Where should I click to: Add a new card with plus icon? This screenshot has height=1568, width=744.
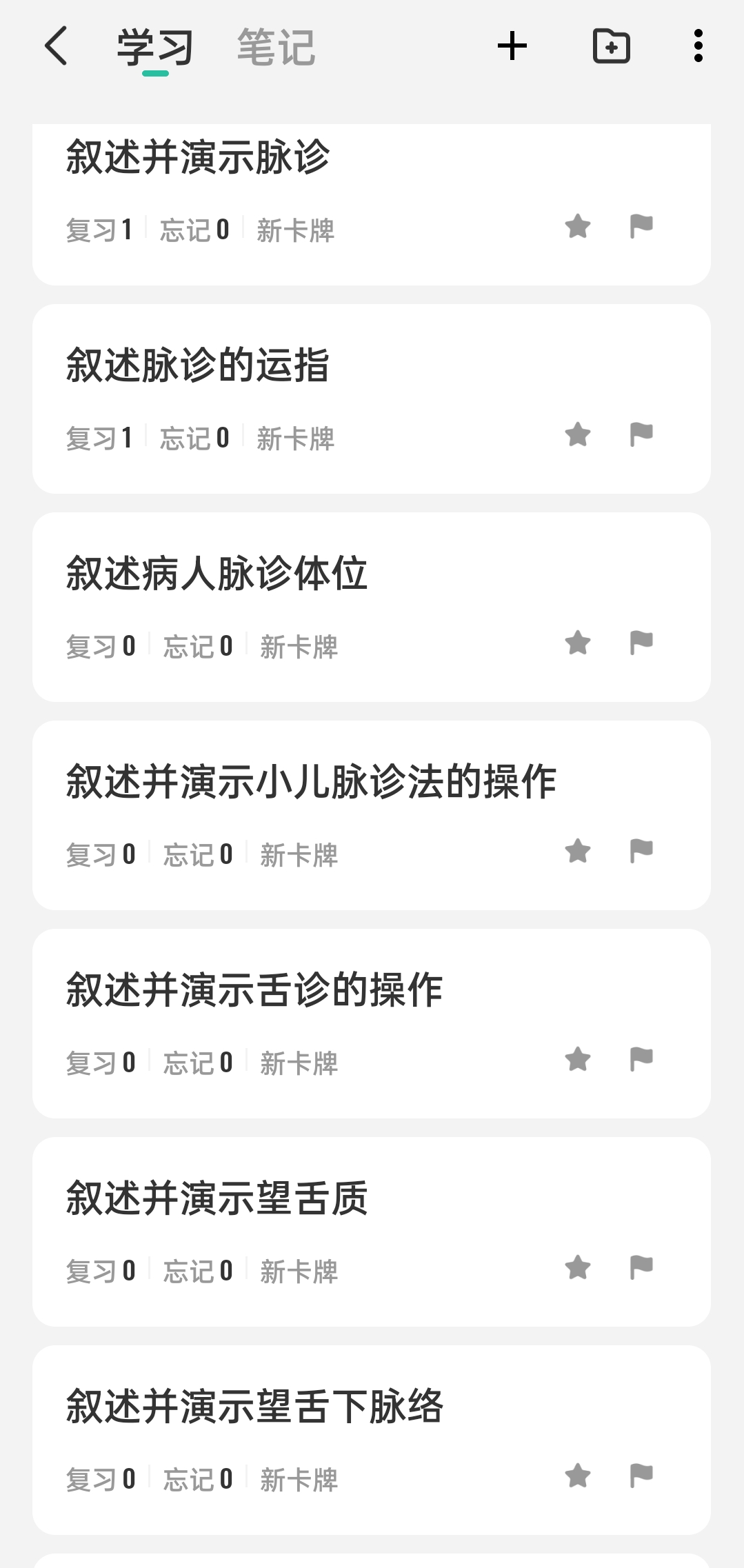click(x=512, y=46)
